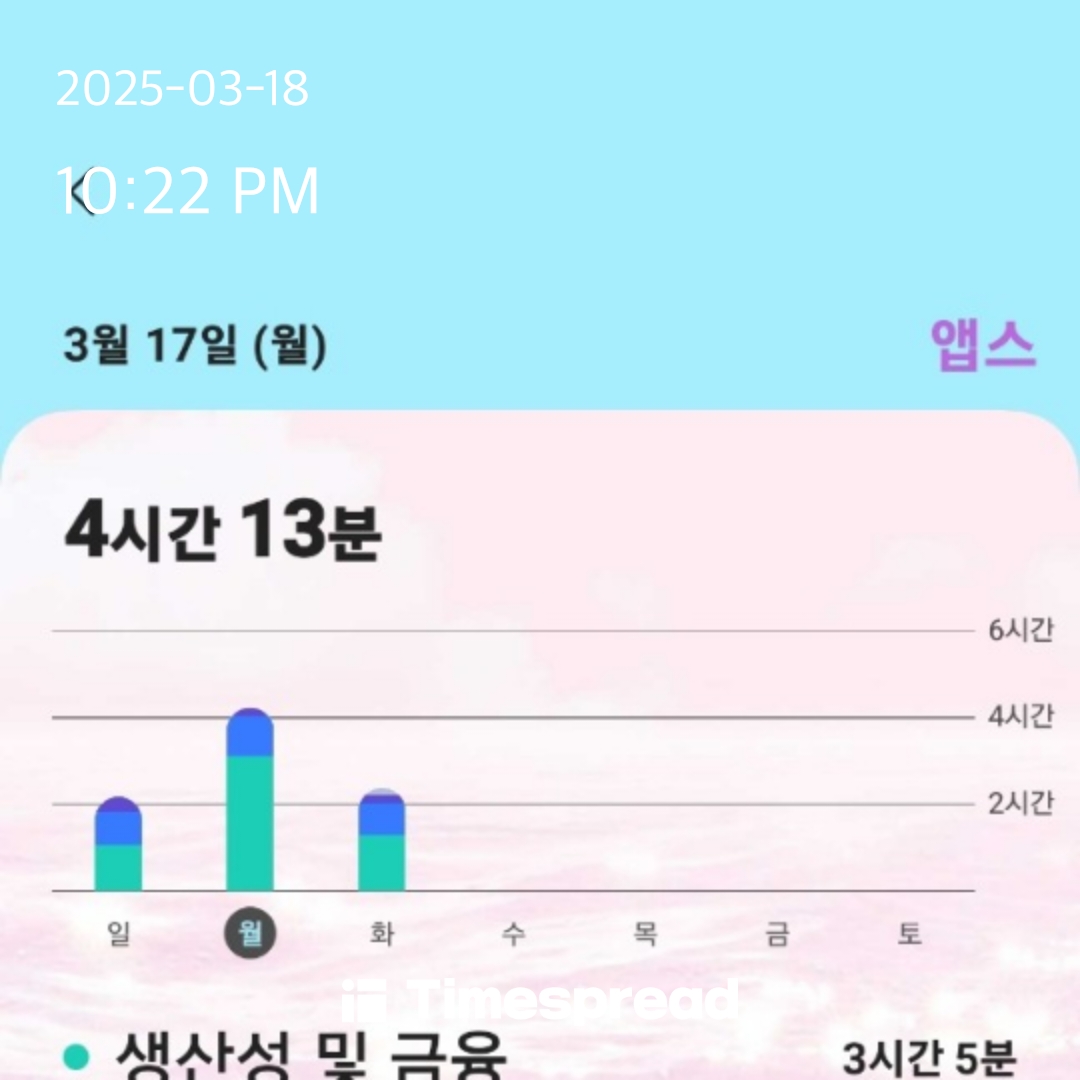
Task: Select Monday (월) in the weekly chart
Action: click(250, 934)
